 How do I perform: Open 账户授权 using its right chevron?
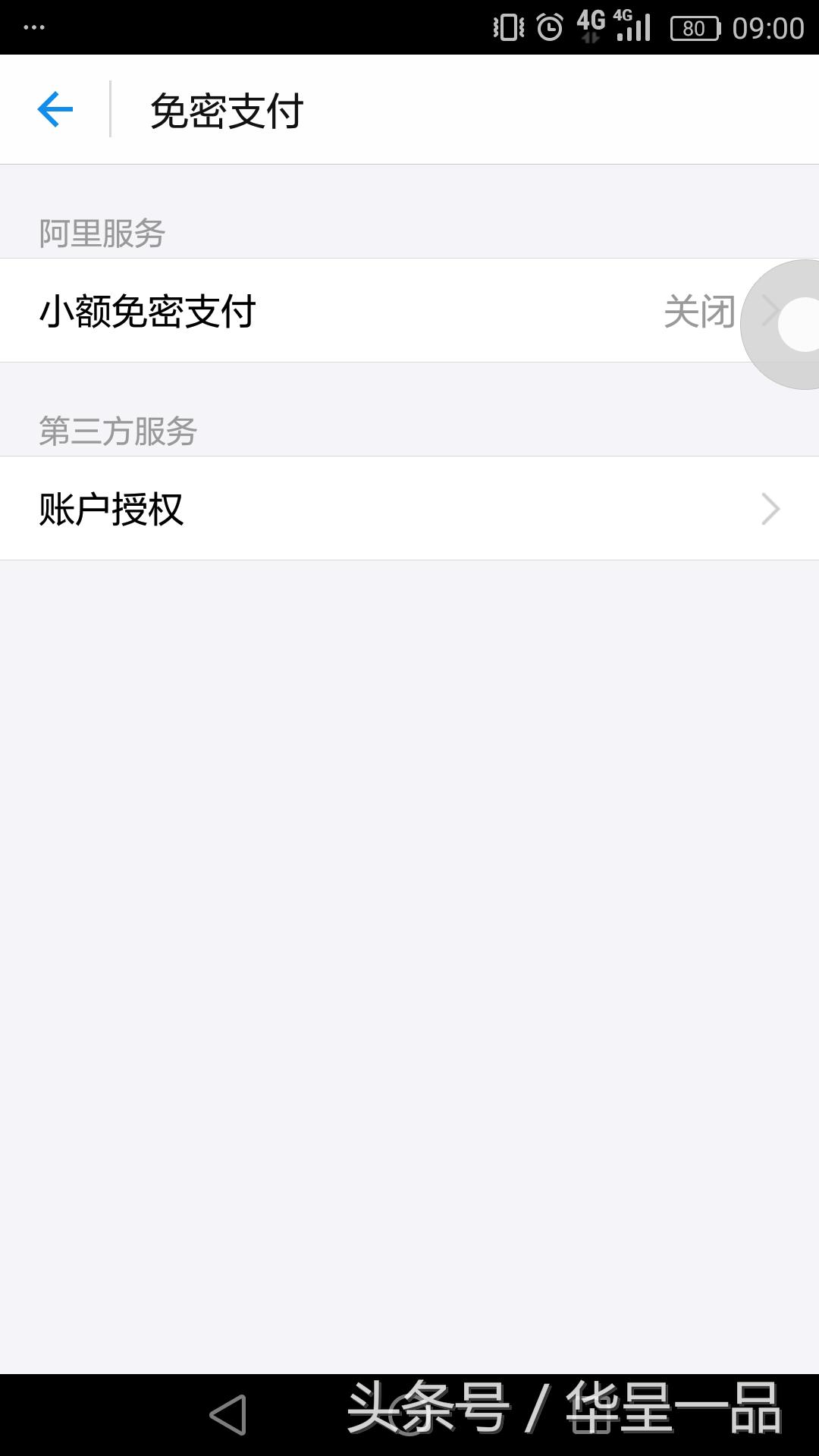pyautogui.click(x=772, y=508)
